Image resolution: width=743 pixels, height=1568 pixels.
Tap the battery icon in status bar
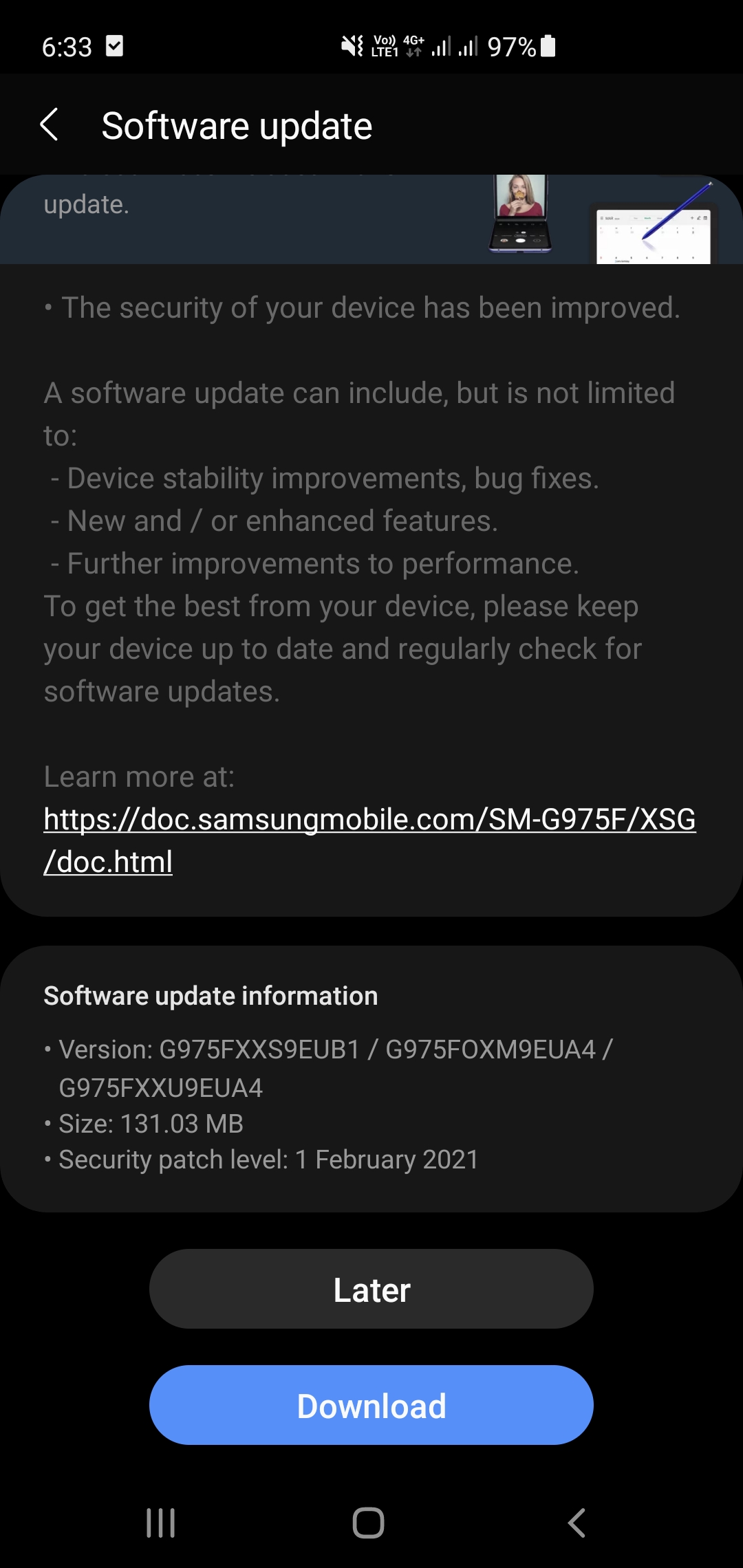coord(546,46)
